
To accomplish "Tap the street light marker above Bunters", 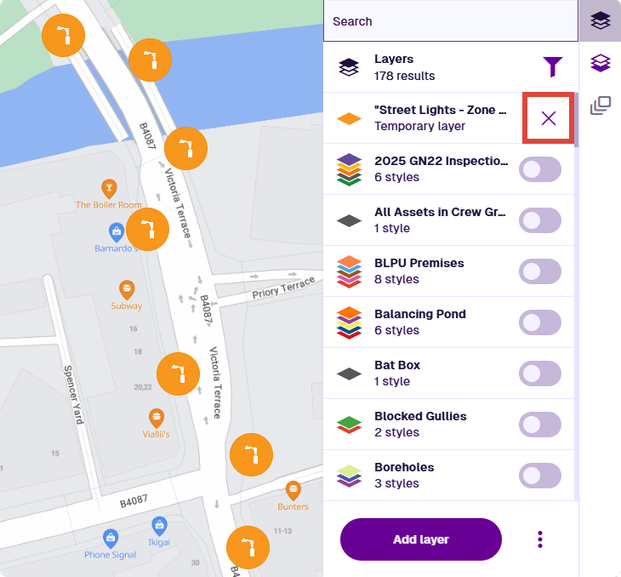I will [x=251, y=456].
